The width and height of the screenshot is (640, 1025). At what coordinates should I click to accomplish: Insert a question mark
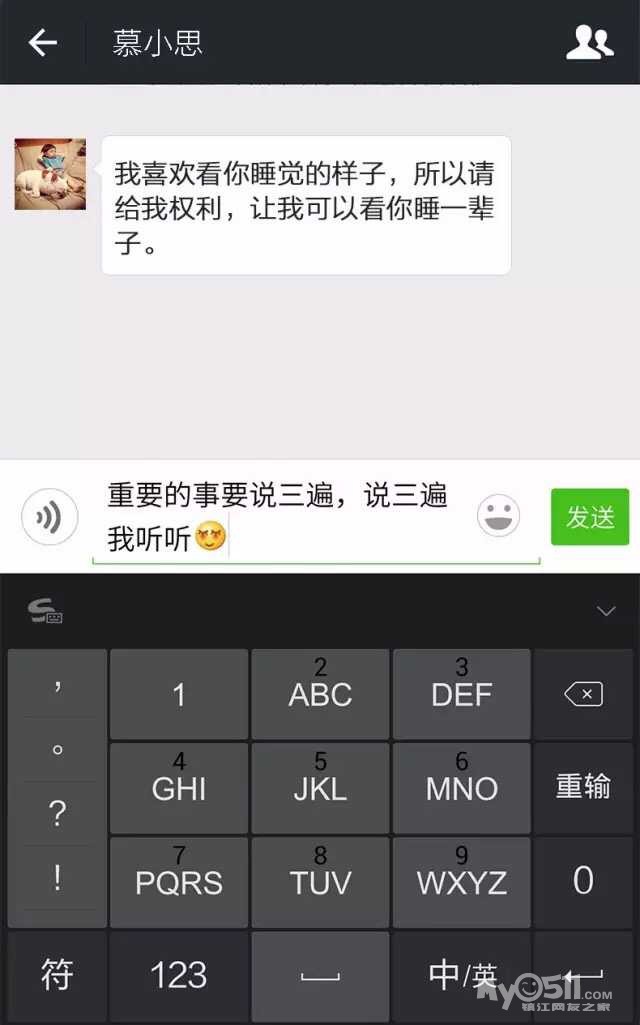[57, 813]
